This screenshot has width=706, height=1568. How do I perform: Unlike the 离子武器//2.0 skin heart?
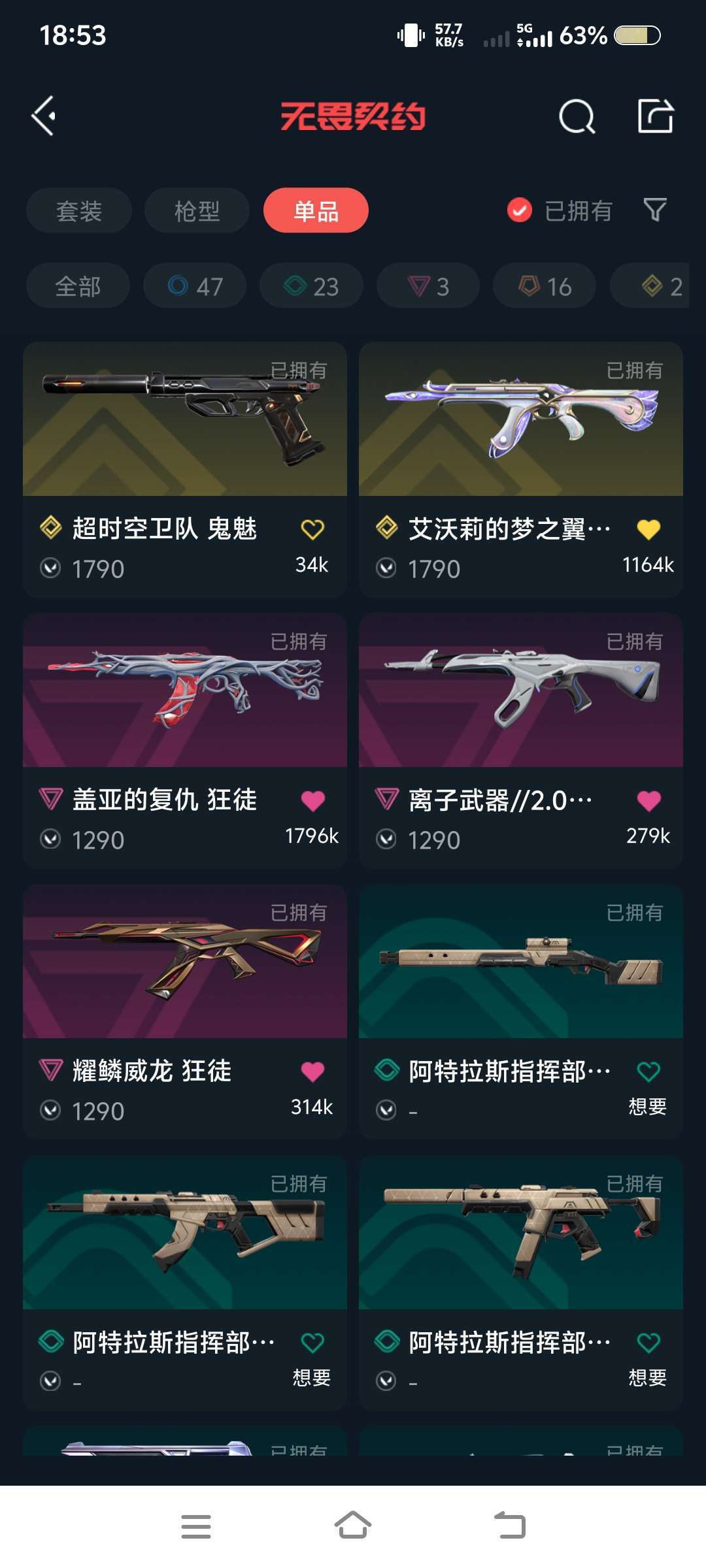pyautogui.click(x=648, y=800)
